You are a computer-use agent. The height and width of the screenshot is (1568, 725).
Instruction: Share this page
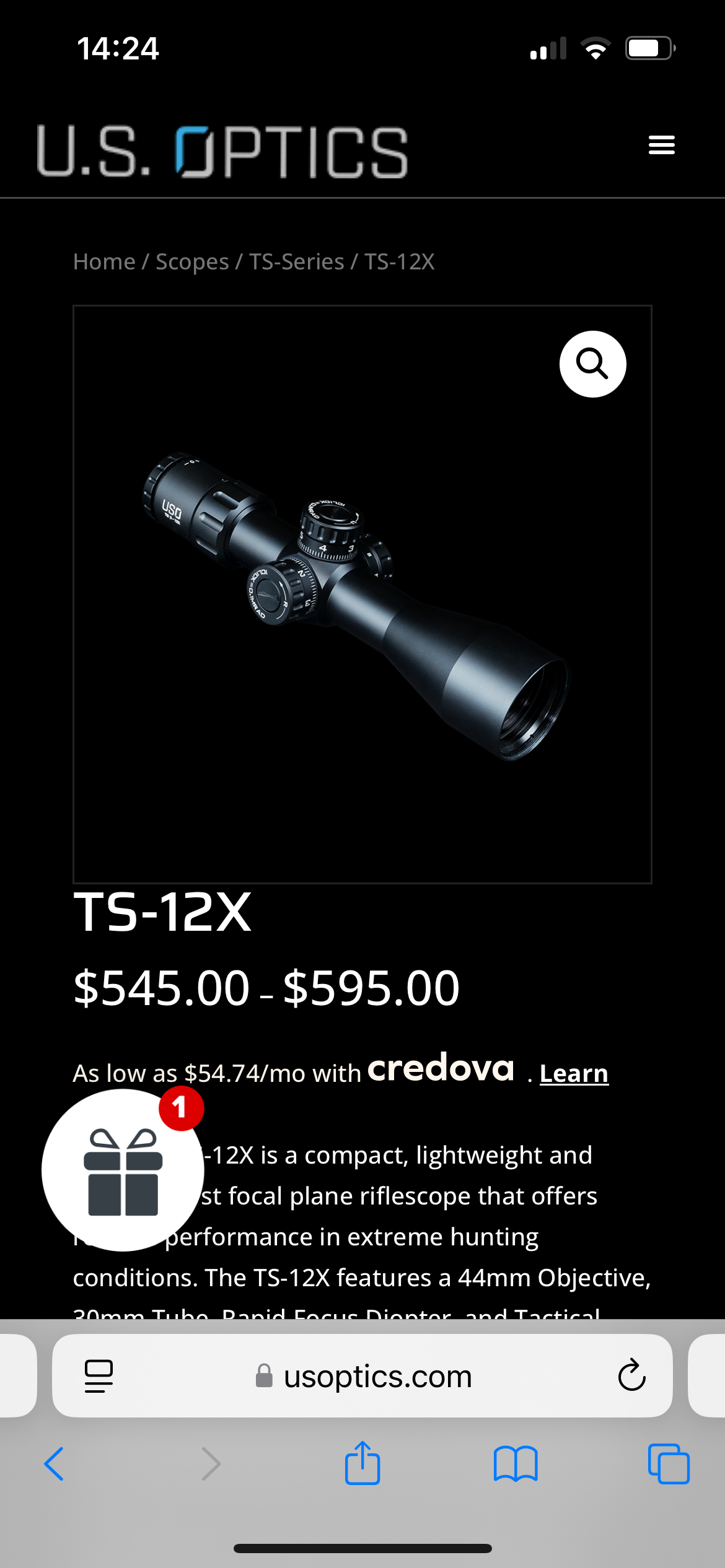pyautogui.click(x=362, y=1463)
